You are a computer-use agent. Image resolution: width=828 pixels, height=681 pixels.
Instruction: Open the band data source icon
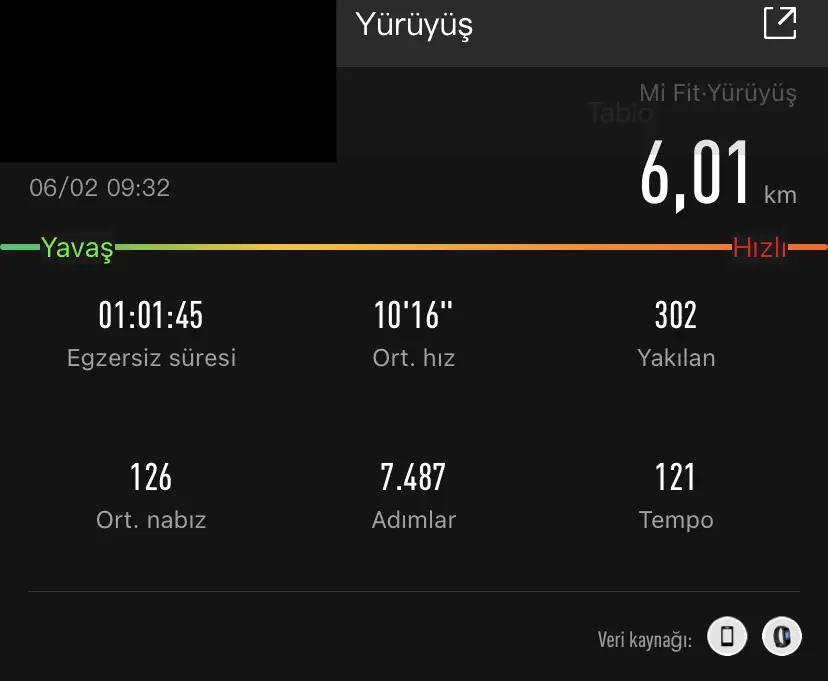781,636
